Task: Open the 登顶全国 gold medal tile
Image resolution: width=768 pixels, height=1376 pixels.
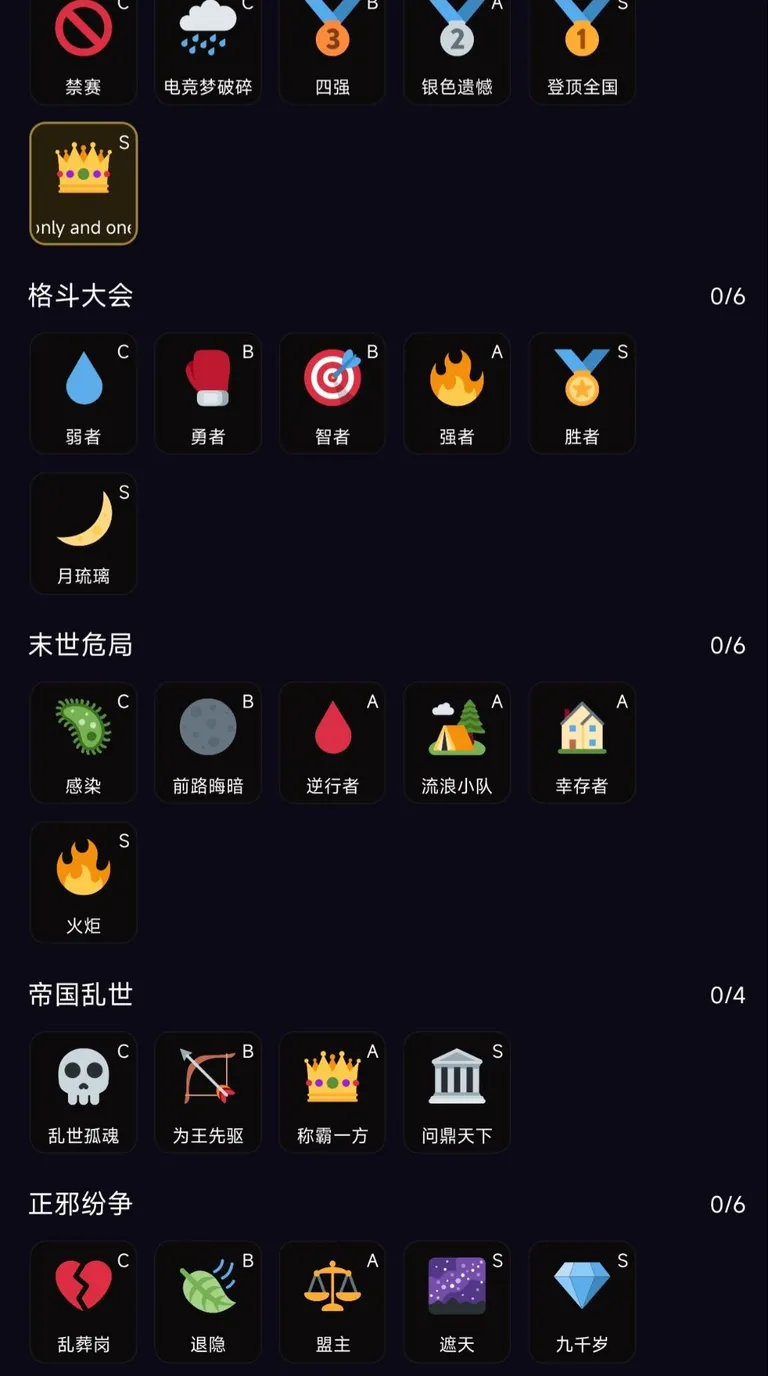Action: pyautogui.click(x=582, y=50)
